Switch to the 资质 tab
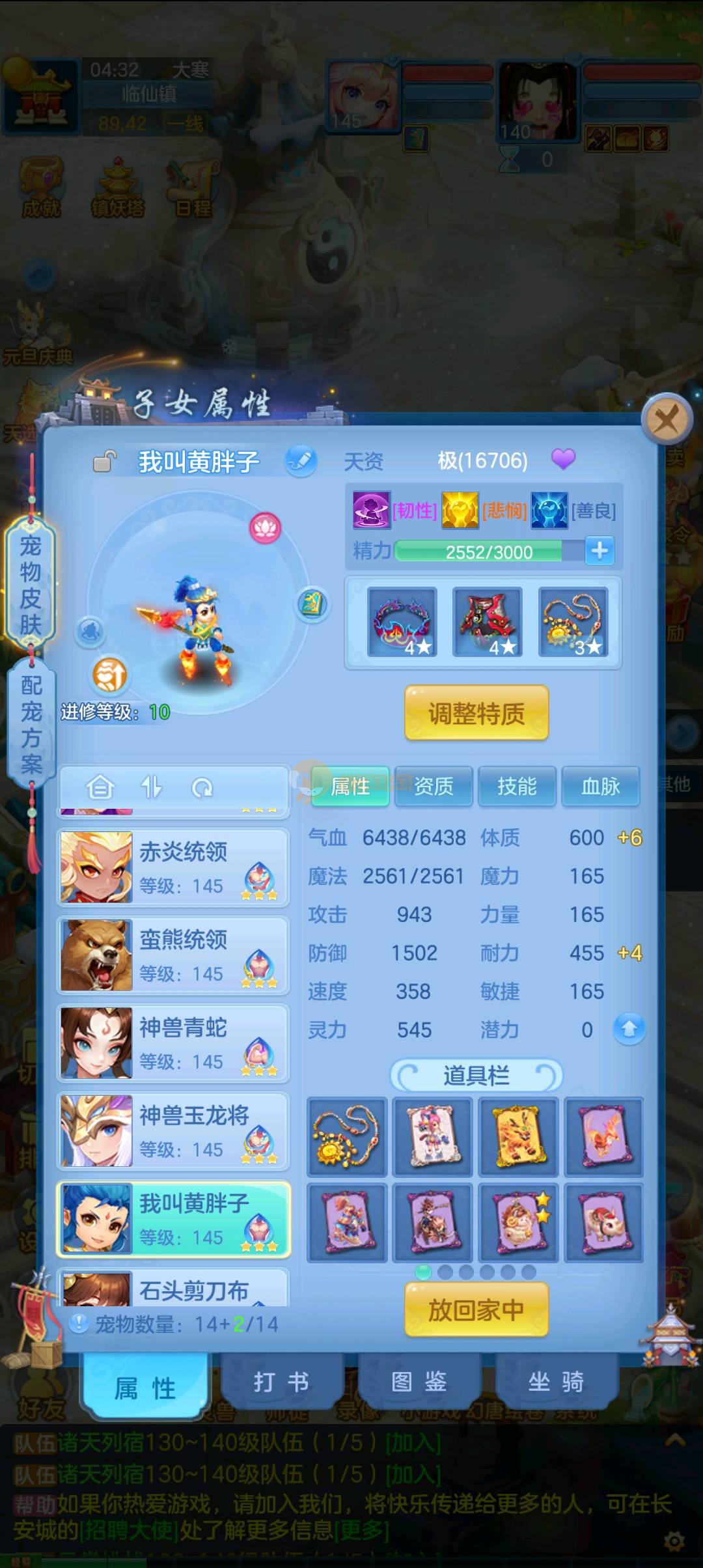Viewport: 703px width, 1568px height. 434,787
